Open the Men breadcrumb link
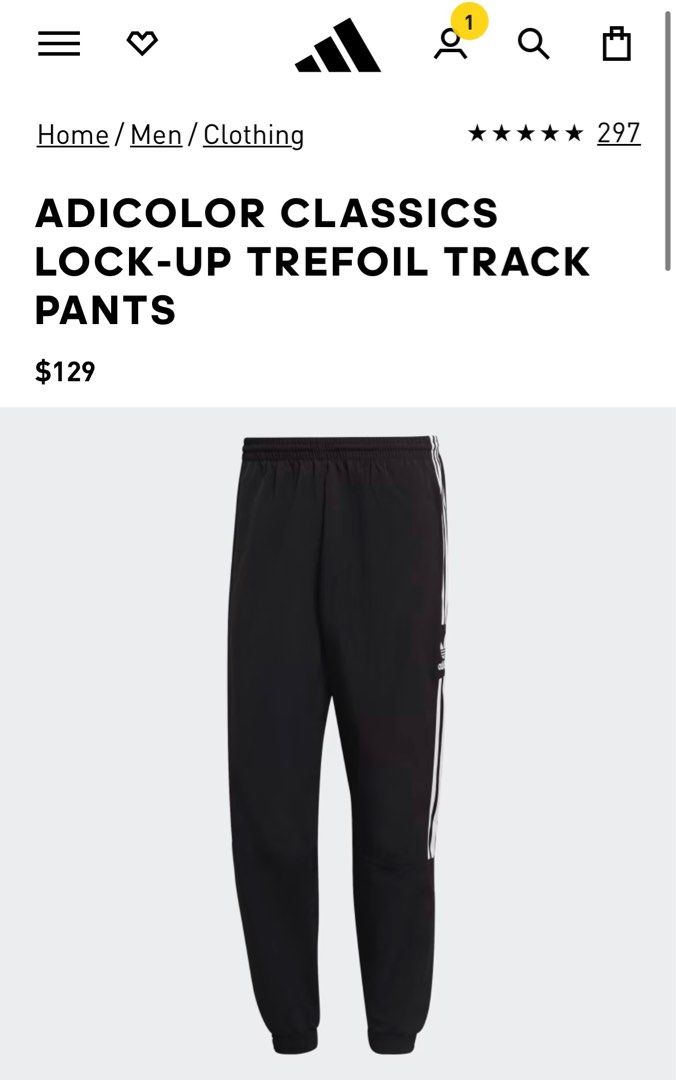 pos(156,135)
